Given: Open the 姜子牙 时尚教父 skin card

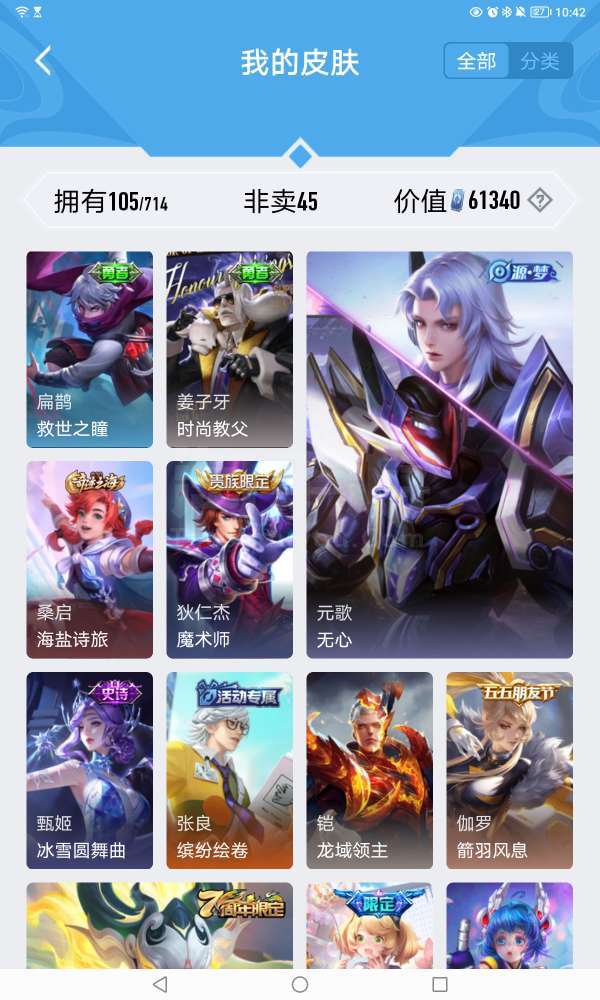Looking at the screenshot, I should 230,349.
